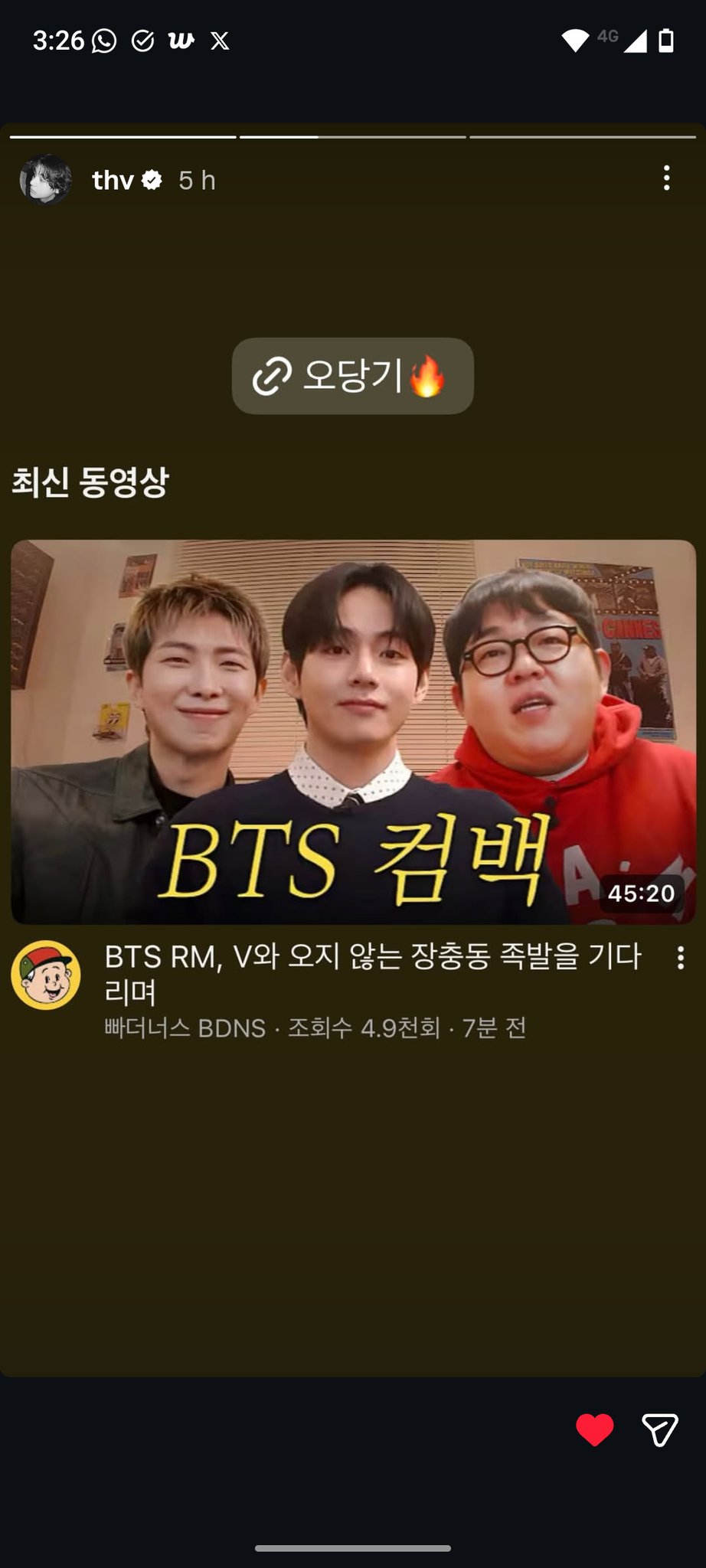Tap the thv username
The height and width of the screenshot is (1568, 706).
113,181
